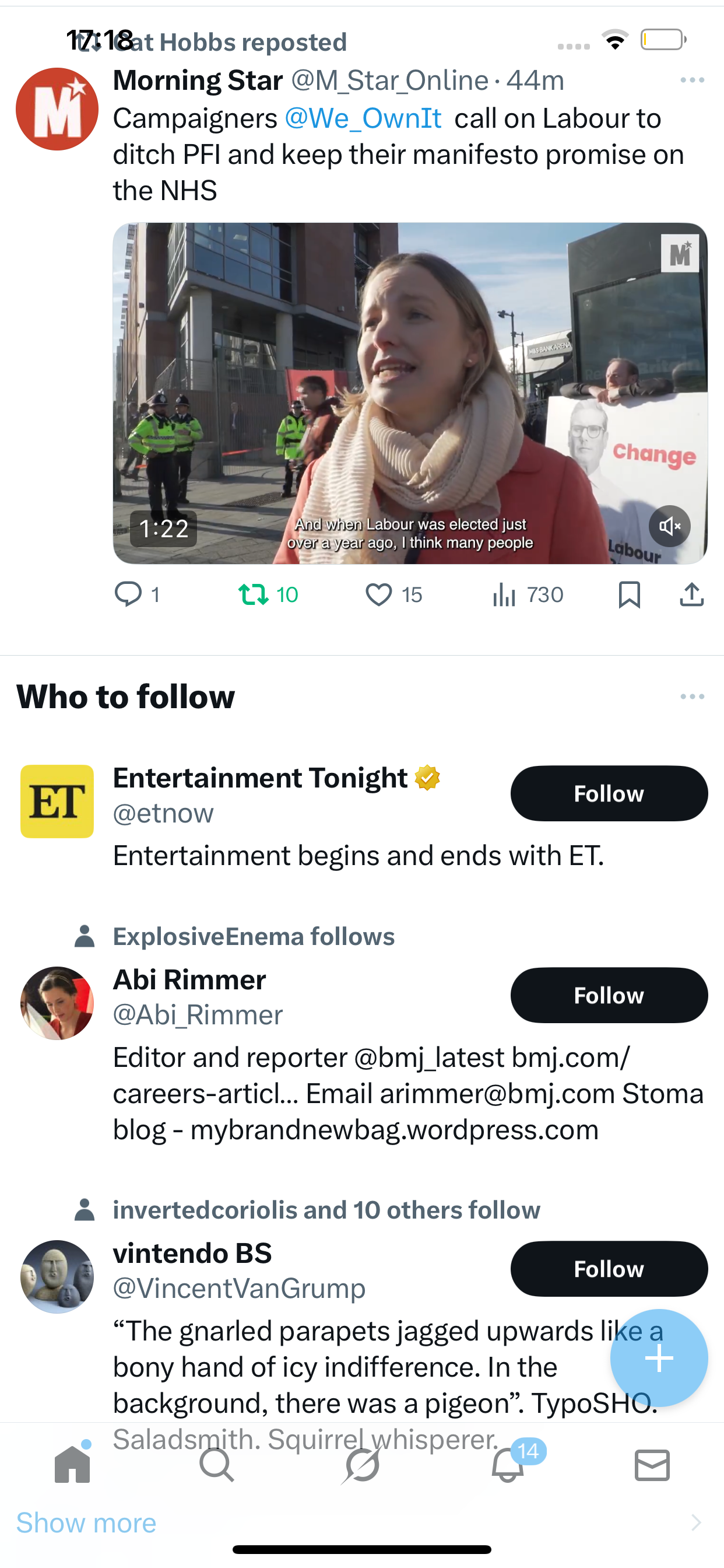Open Abi Rimmer's profile picture

tap(57, 1003)
